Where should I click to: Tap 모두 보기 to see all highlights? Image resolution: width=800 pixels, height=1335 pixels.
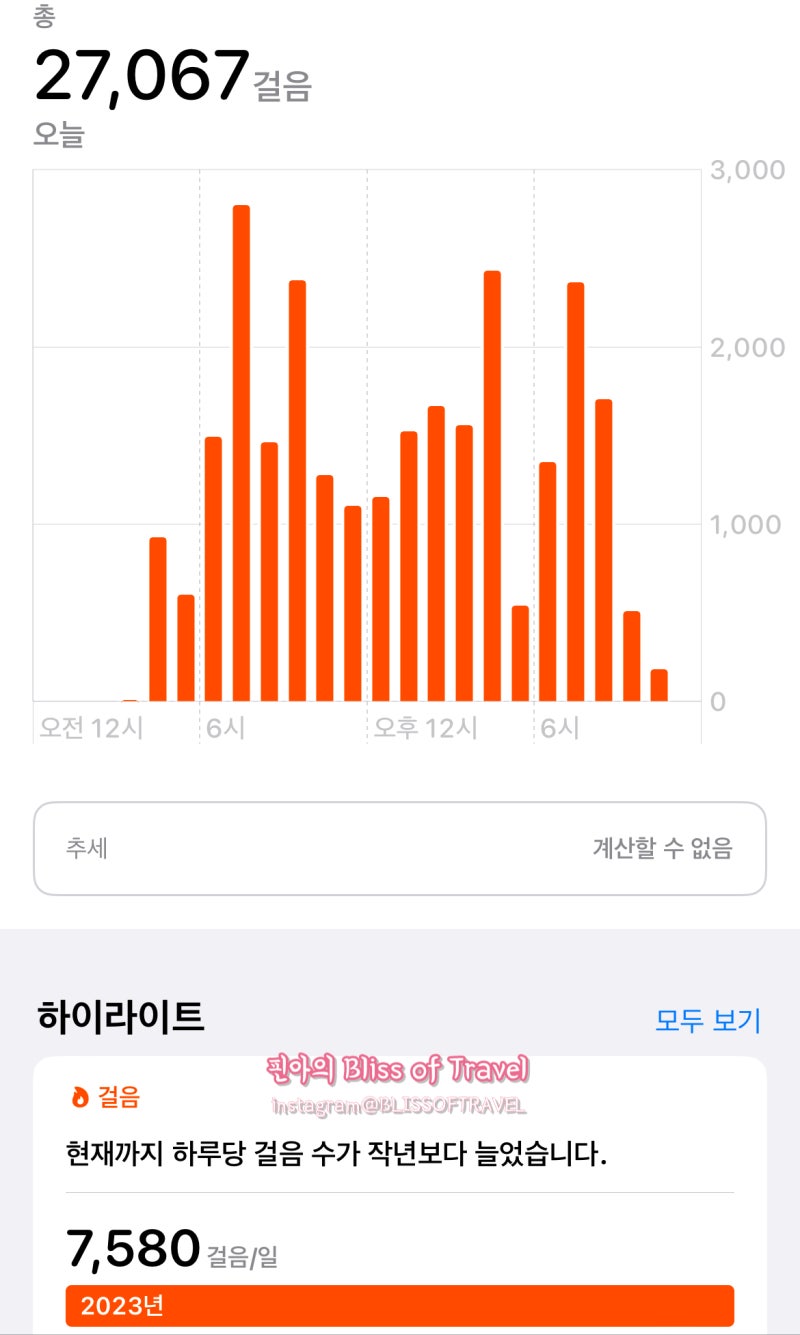708,1020
